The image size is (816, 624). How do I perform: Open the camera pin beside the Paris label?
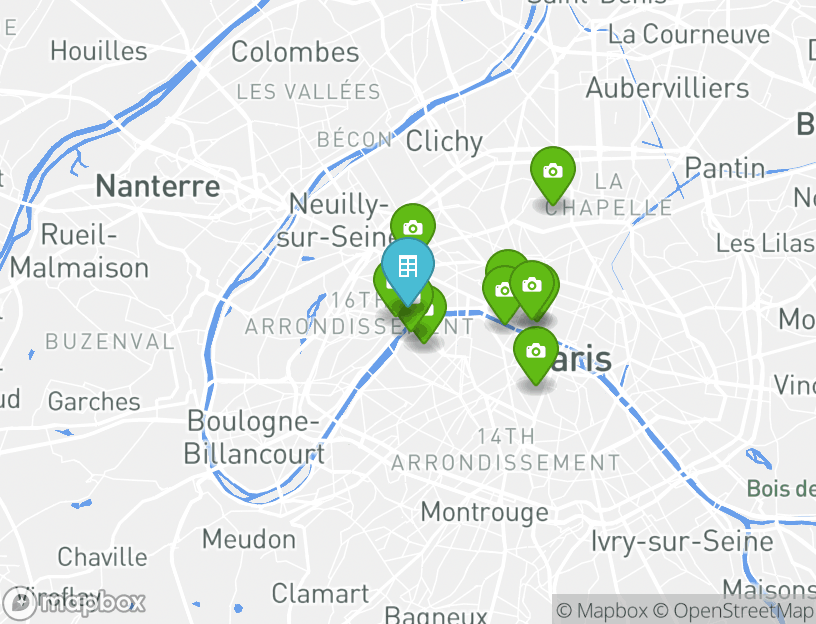point(536,351)
